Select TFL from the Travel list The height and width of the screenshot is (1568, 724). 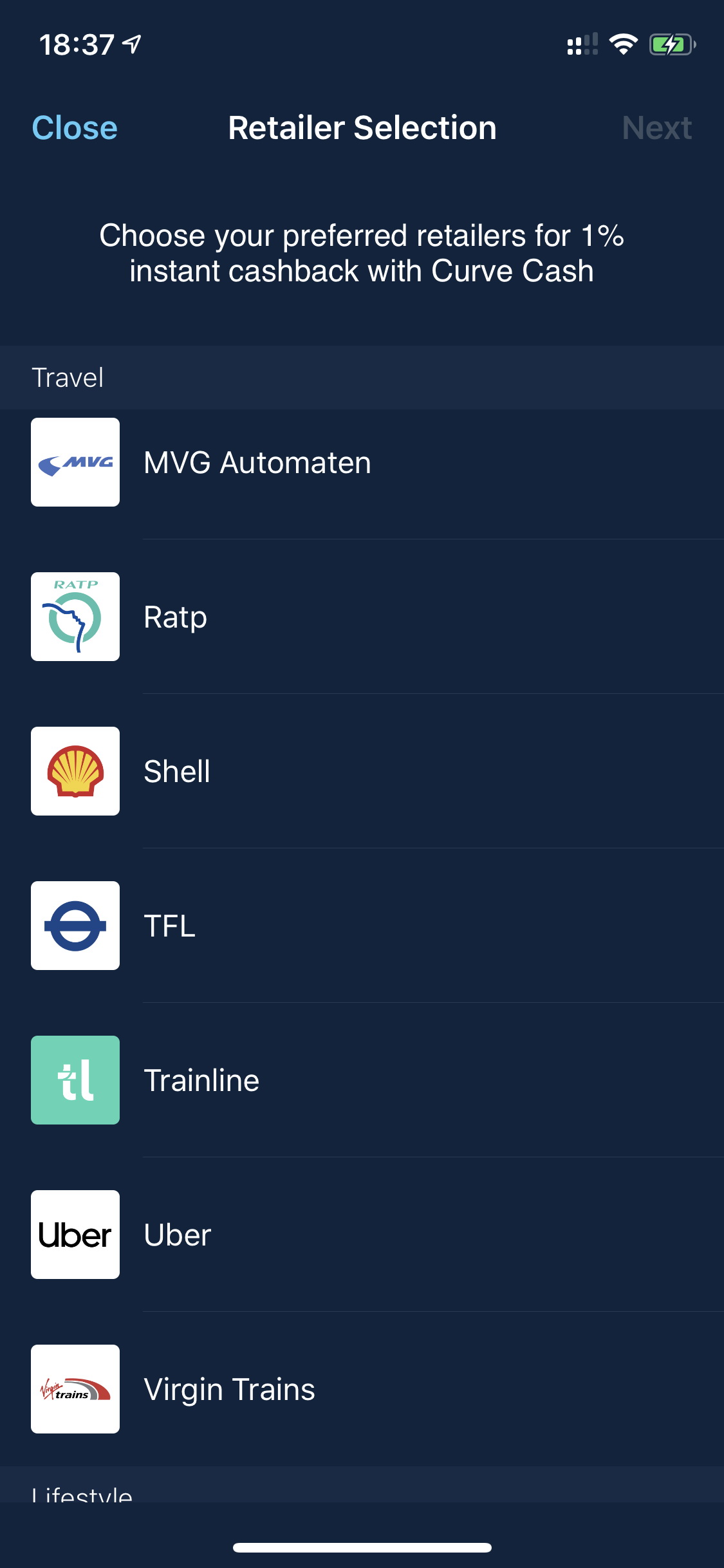pyautogui.click(x=362, y=926)
